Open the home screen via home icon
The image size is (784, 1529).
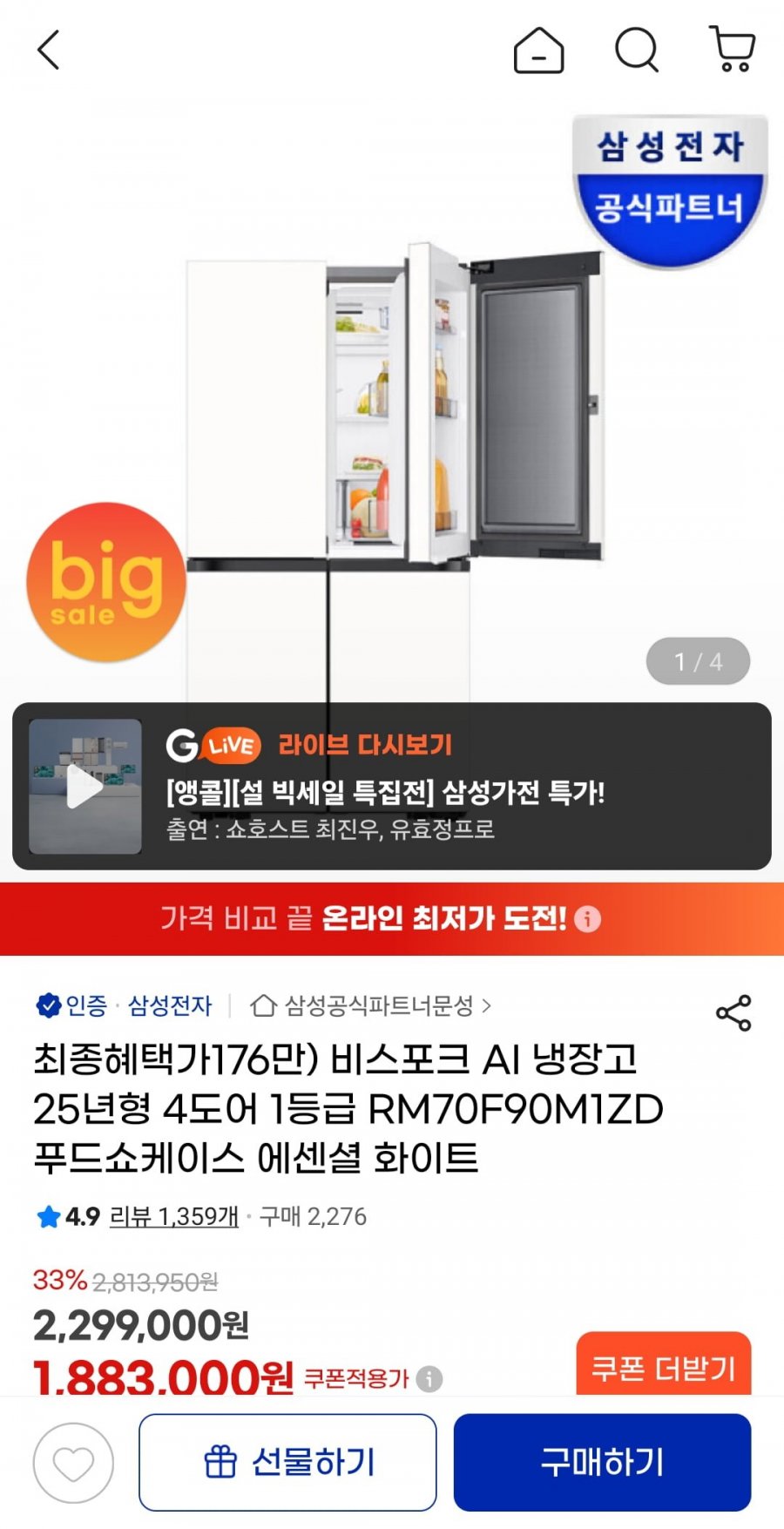click(539, 52)
